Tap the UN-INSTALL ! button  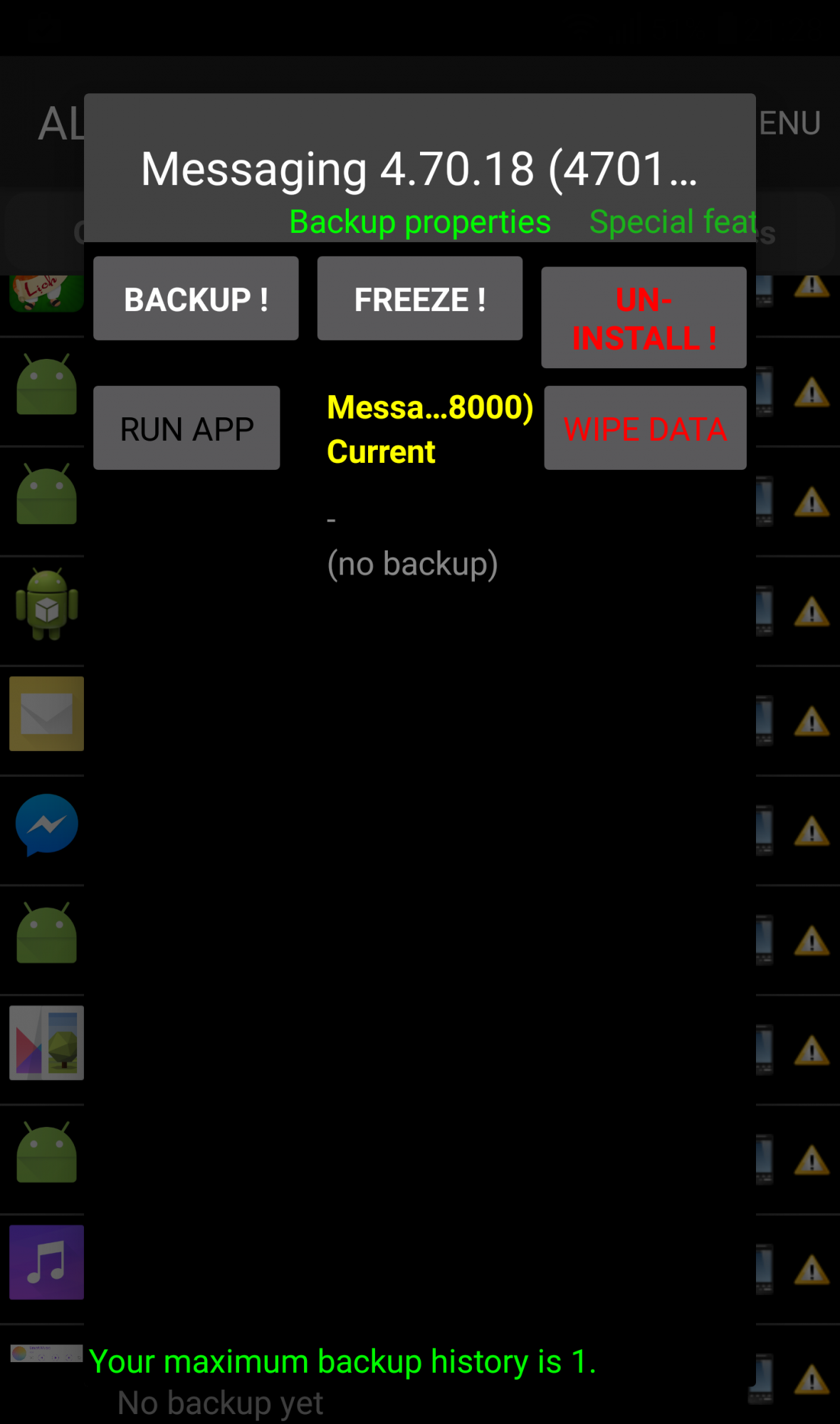pos(644,318)
